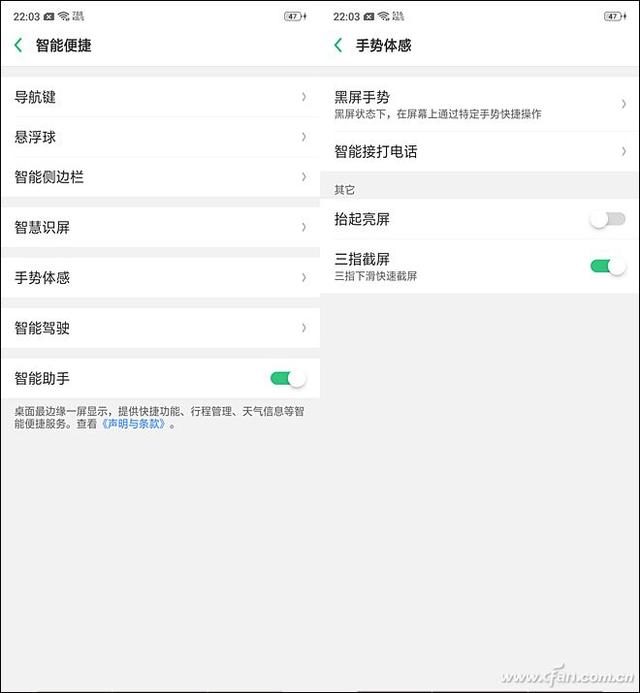This screenshot has width=640, height=693.
Task: Open 智能侧边栏 settings
Action: coord(160,177)
